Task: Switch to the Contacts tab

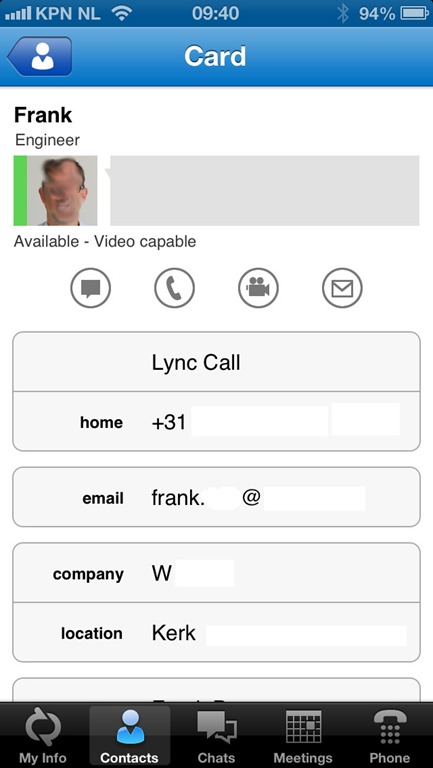Action: click(129, 736)
